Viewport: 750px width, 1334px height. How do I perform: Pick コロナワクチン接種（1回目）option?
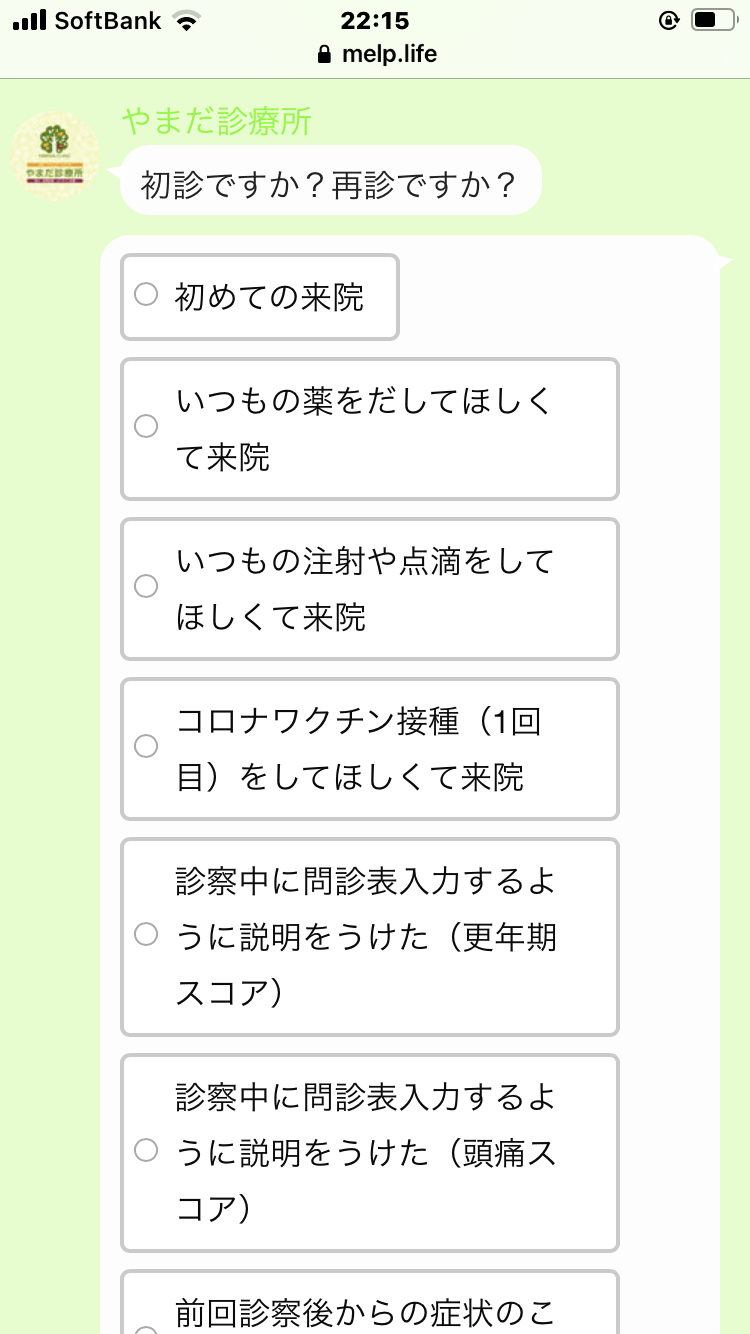click(370, 749)
